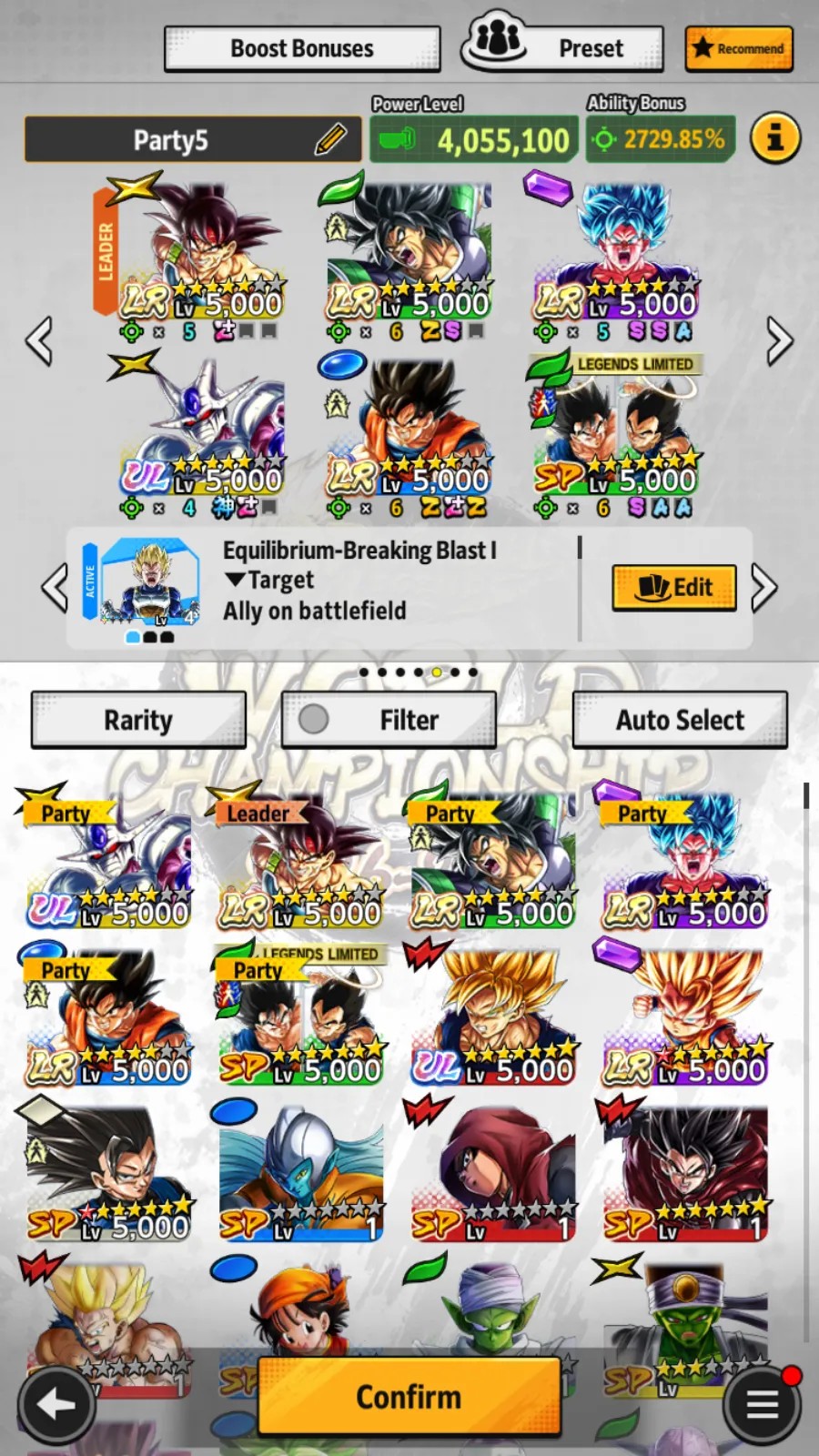Open the hamburger menu with the red dot
Screen dimensions: 819x1456
click(763, 1405)
